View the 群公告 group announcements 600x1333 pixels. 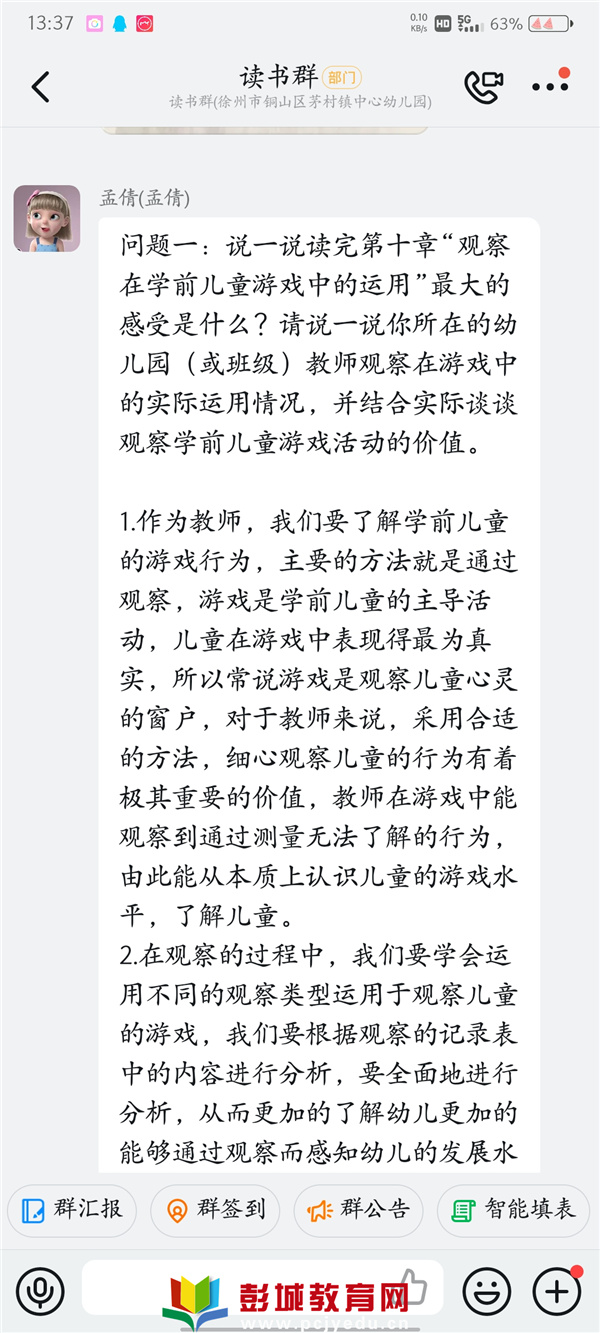pyautogui.click(x=358, y=1210)
